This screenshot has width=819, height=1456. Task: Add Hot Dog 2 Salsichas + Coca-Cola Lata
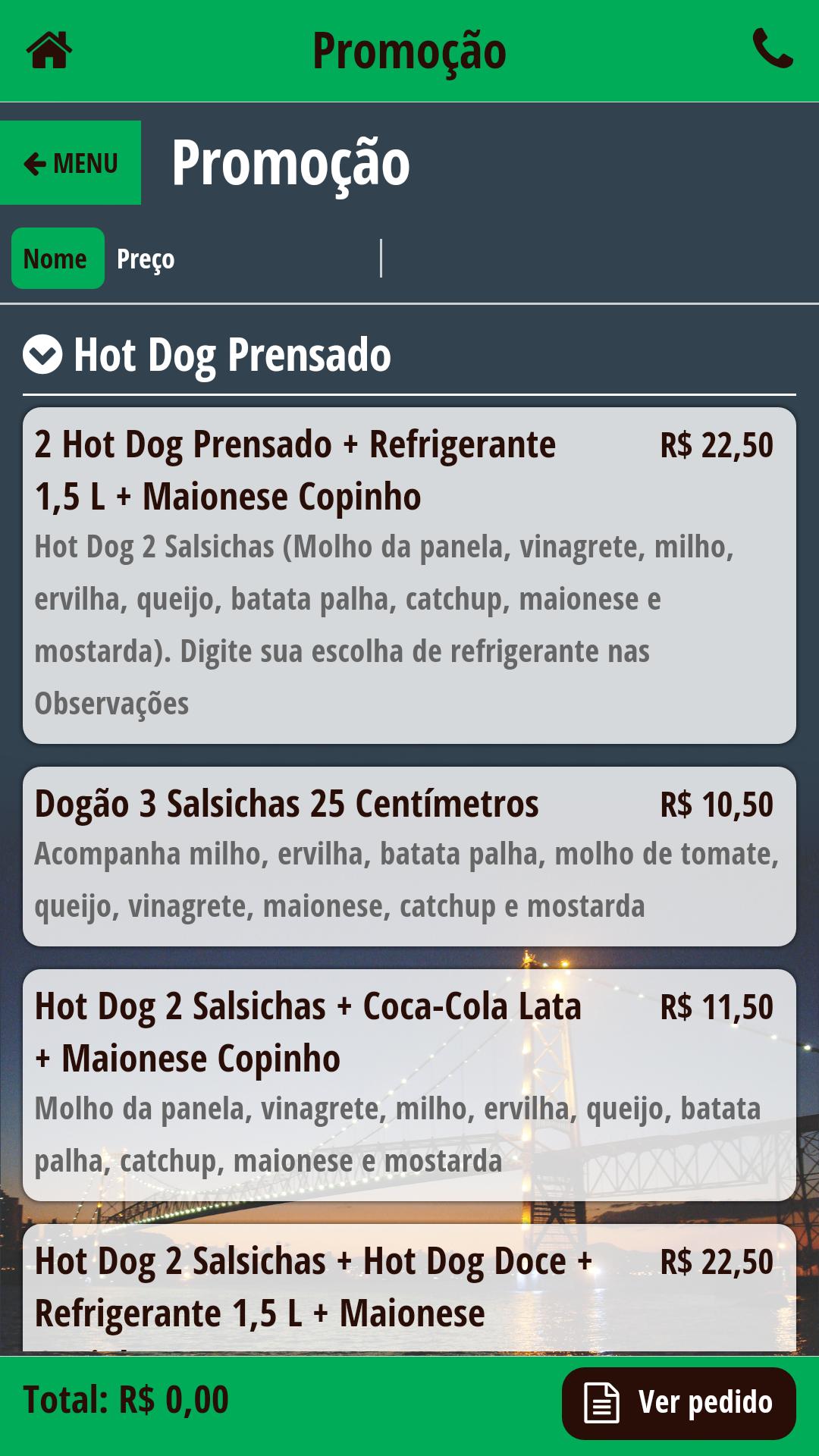(409, 1084)
